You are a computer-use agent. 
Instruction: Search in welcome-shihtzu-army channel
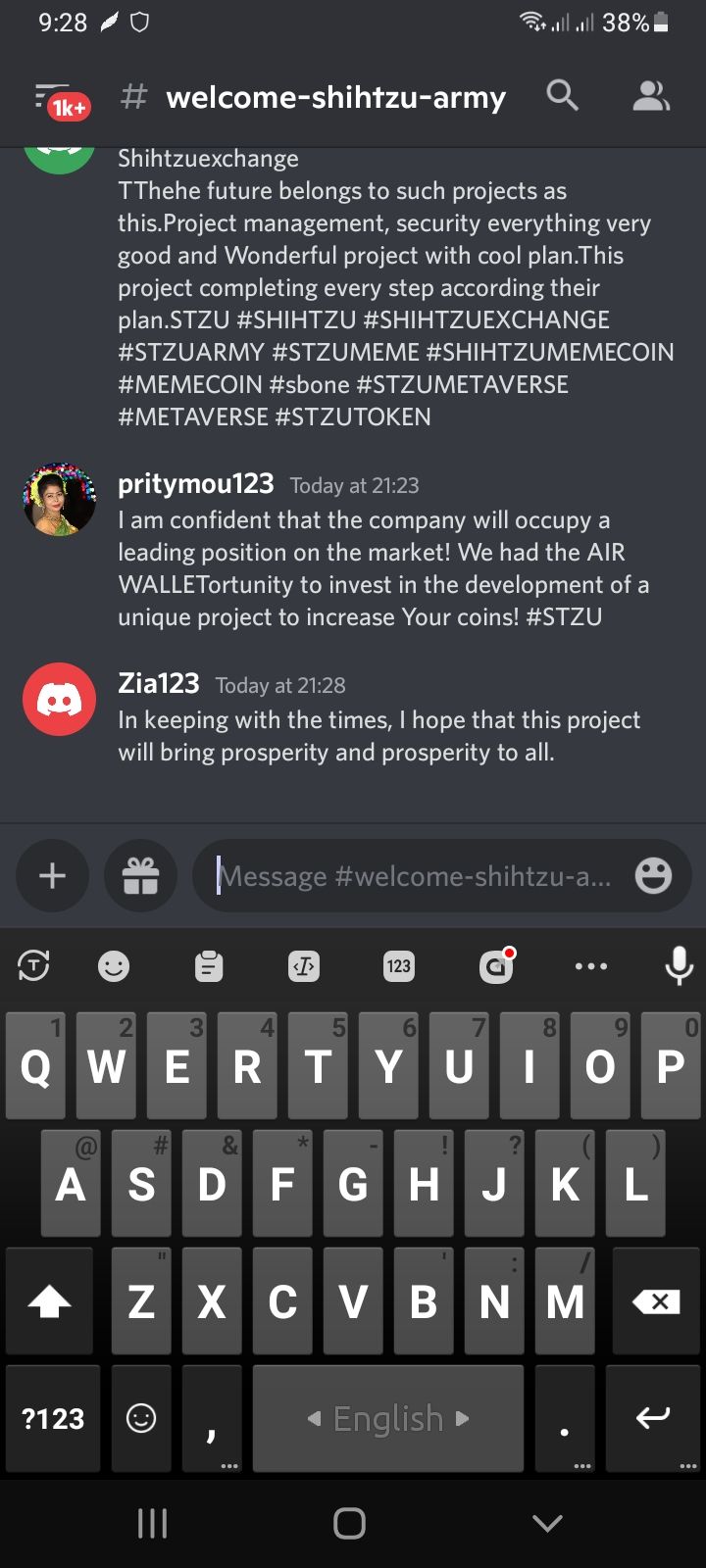click(x=563, y=96)
